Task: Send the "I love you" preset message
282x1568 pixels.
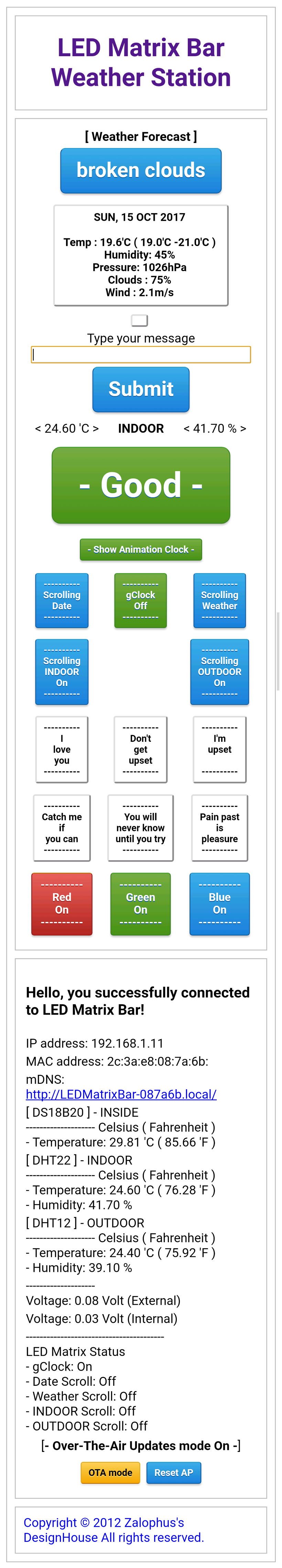Action: [61, 749]
